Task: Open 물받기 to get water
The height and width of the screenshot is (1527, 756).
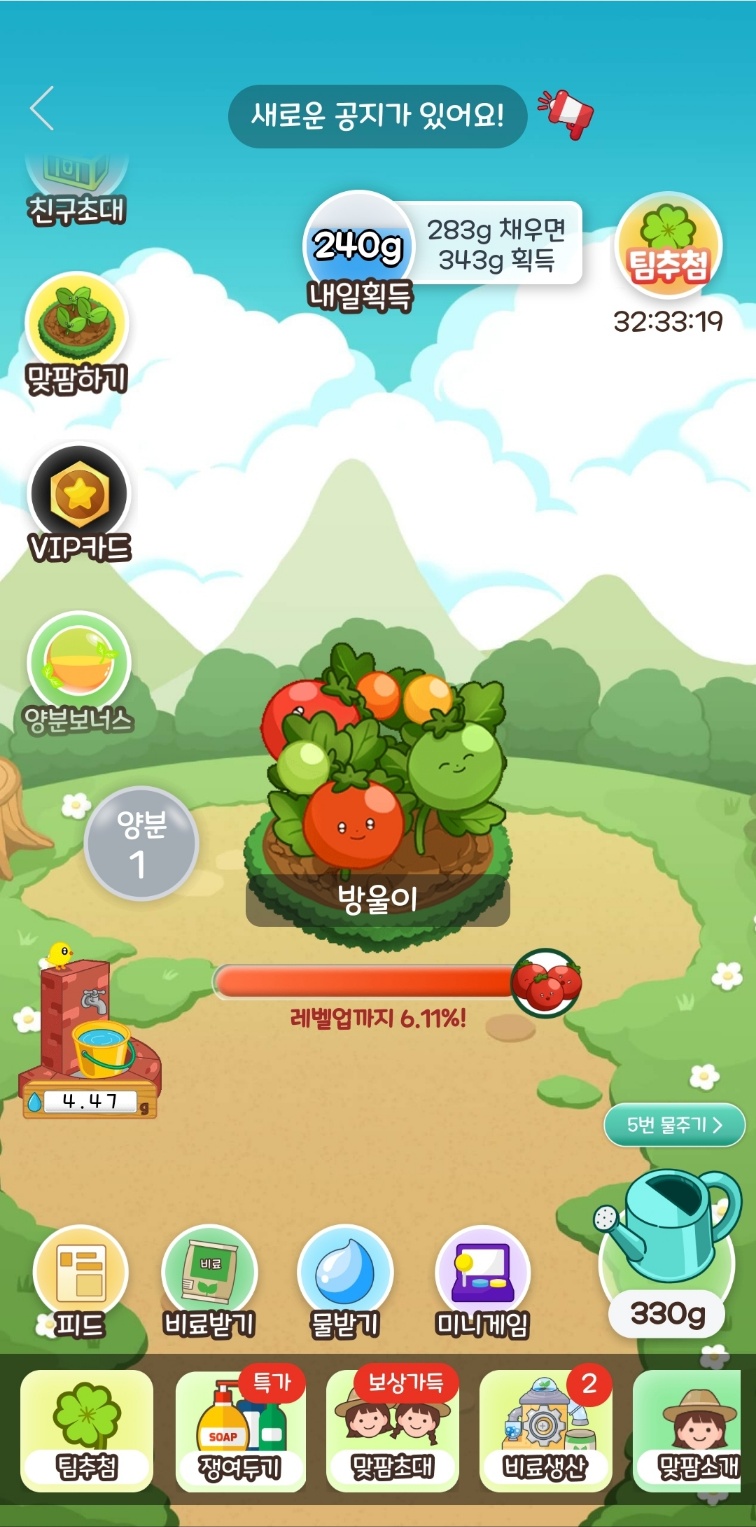Action: click(x=346, y=1280)
